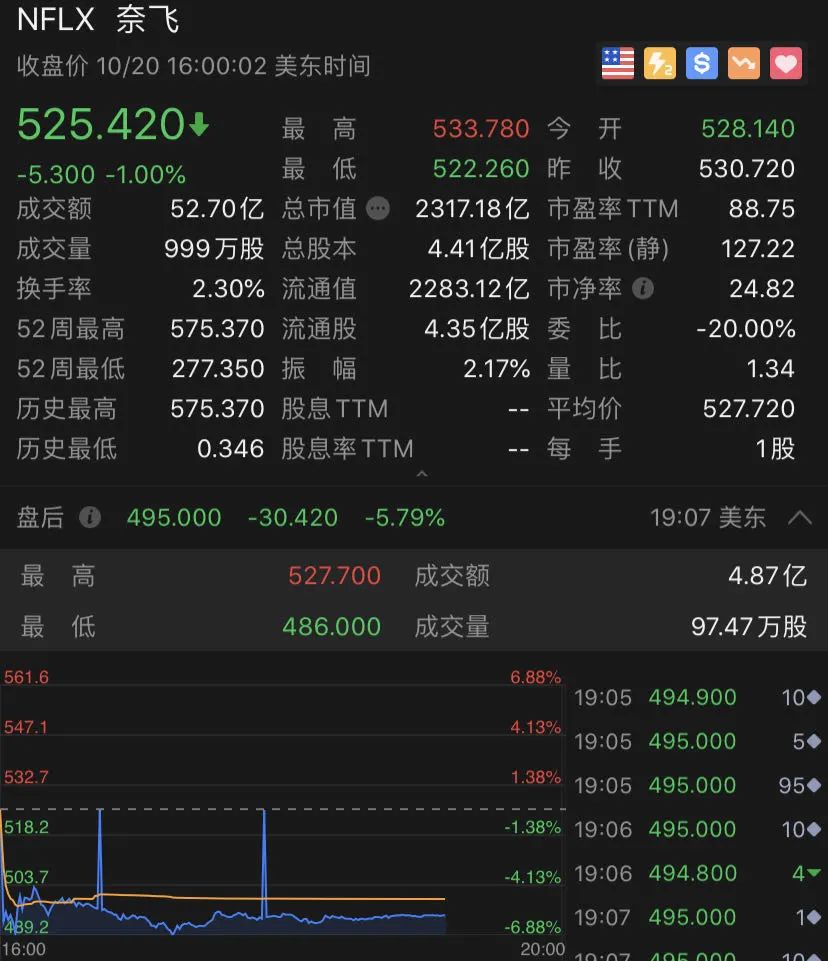Add NFLX to favorites with heart icon
The image size is (828, 961).
[786, 64]
